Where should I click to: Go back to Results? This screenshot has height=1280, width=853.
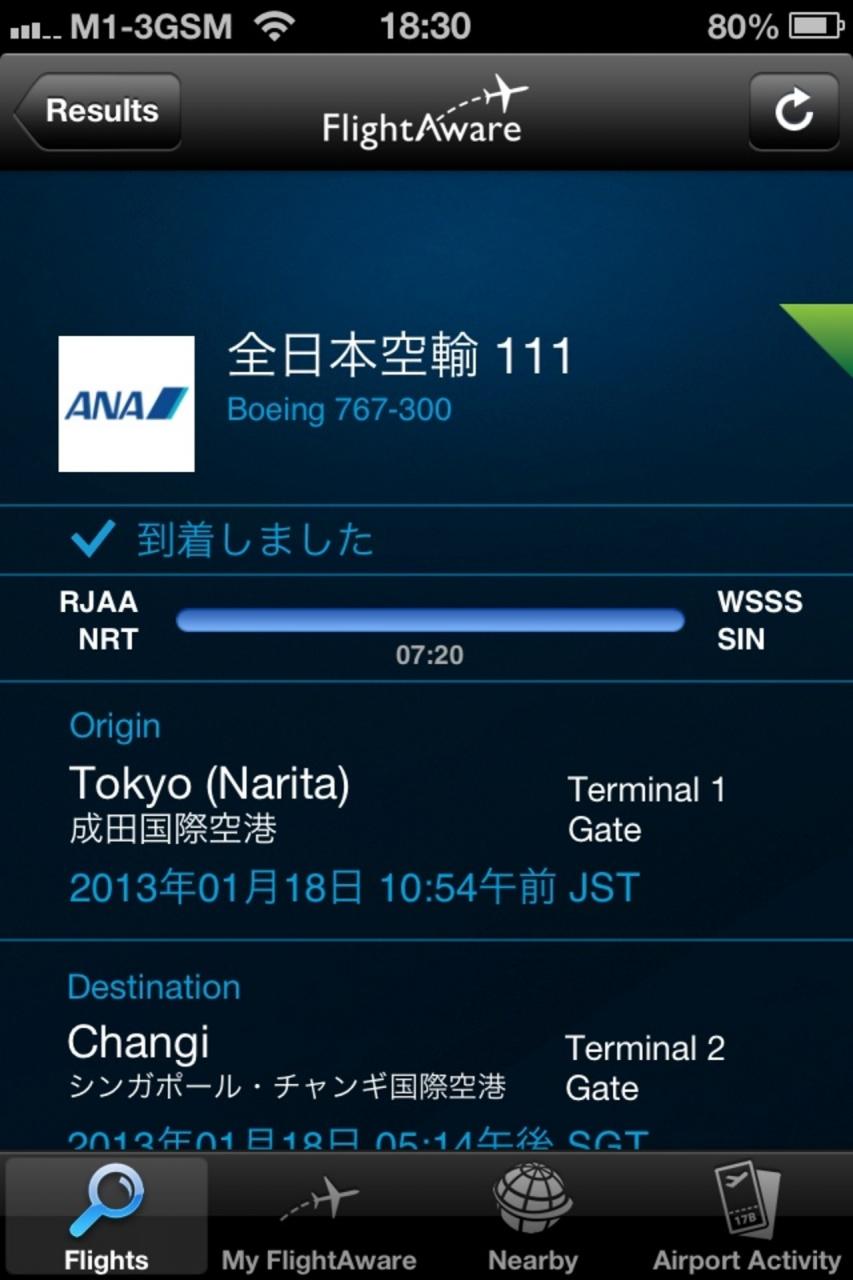click(x=98, y=111)
